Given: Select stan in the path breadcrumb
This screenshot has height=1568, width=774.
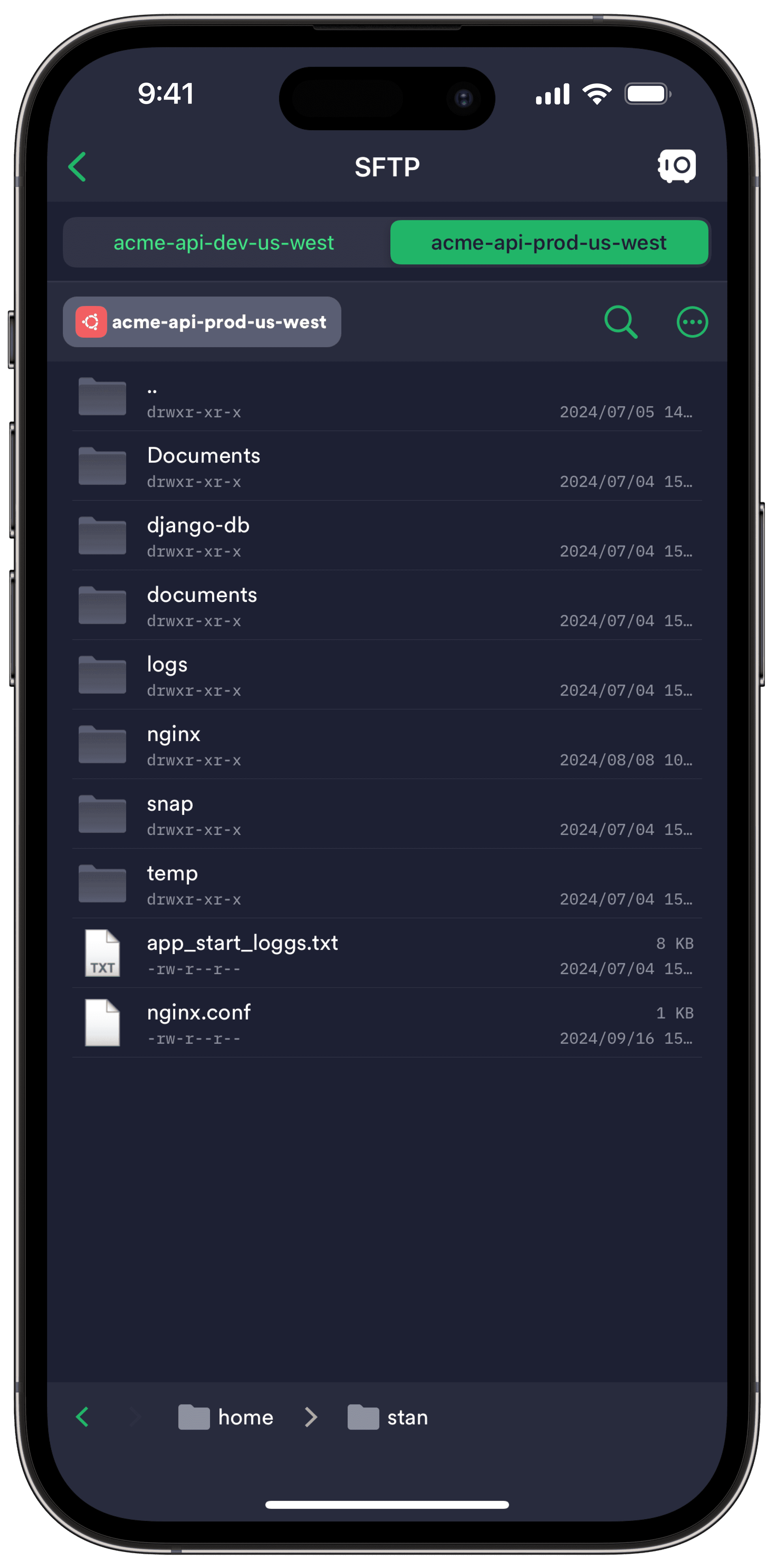Looking at the screenshot, I should click(x=388, y=1417).
